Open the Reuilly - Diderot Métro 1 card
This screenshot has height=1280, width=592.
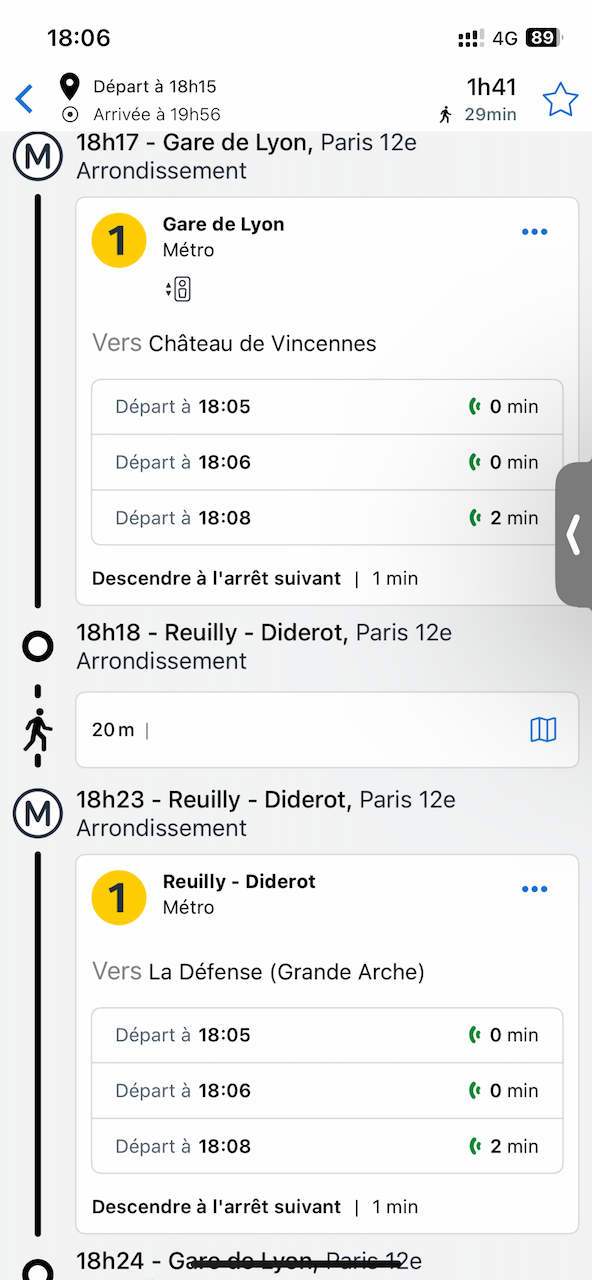click(327, 1044)
